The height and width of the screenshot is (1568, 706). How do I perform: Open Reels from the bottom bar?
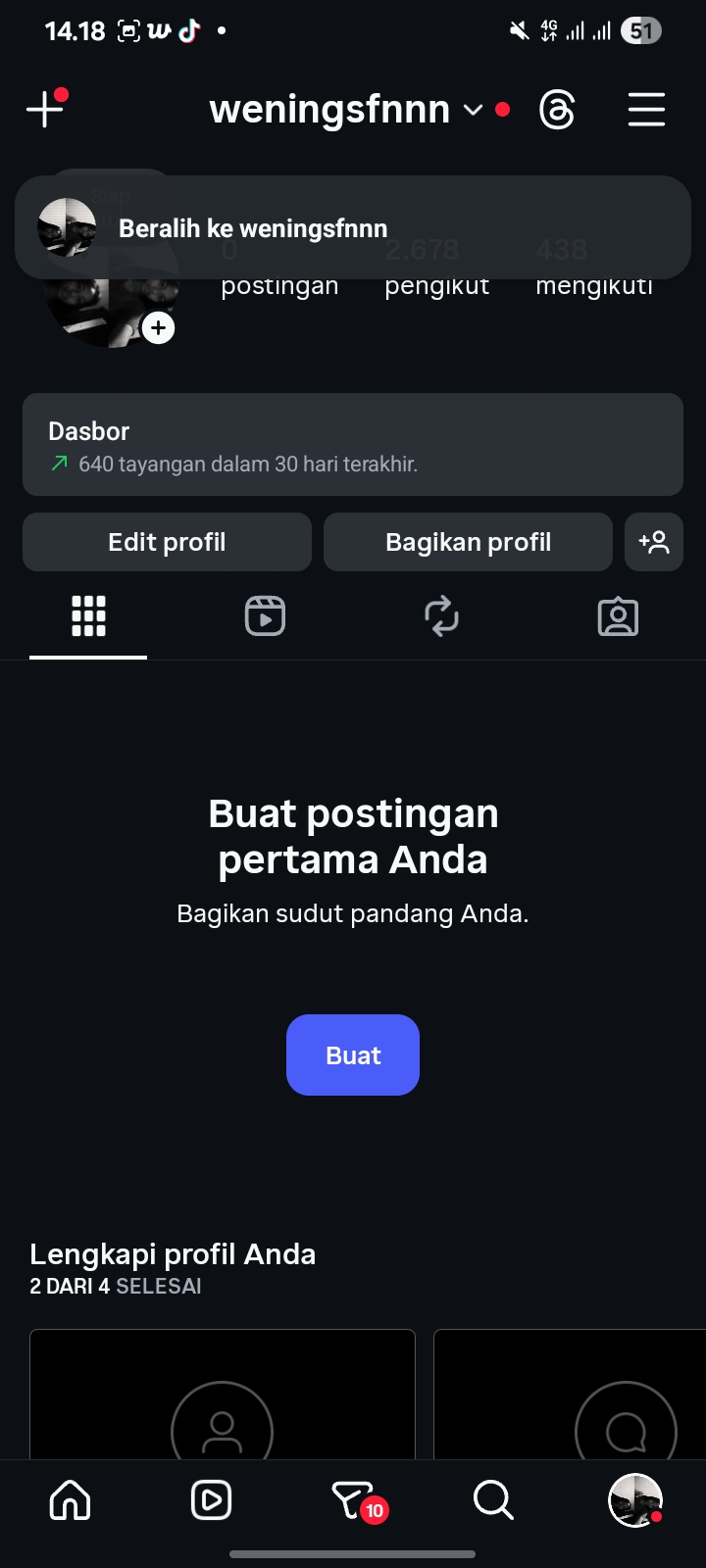211,1500
